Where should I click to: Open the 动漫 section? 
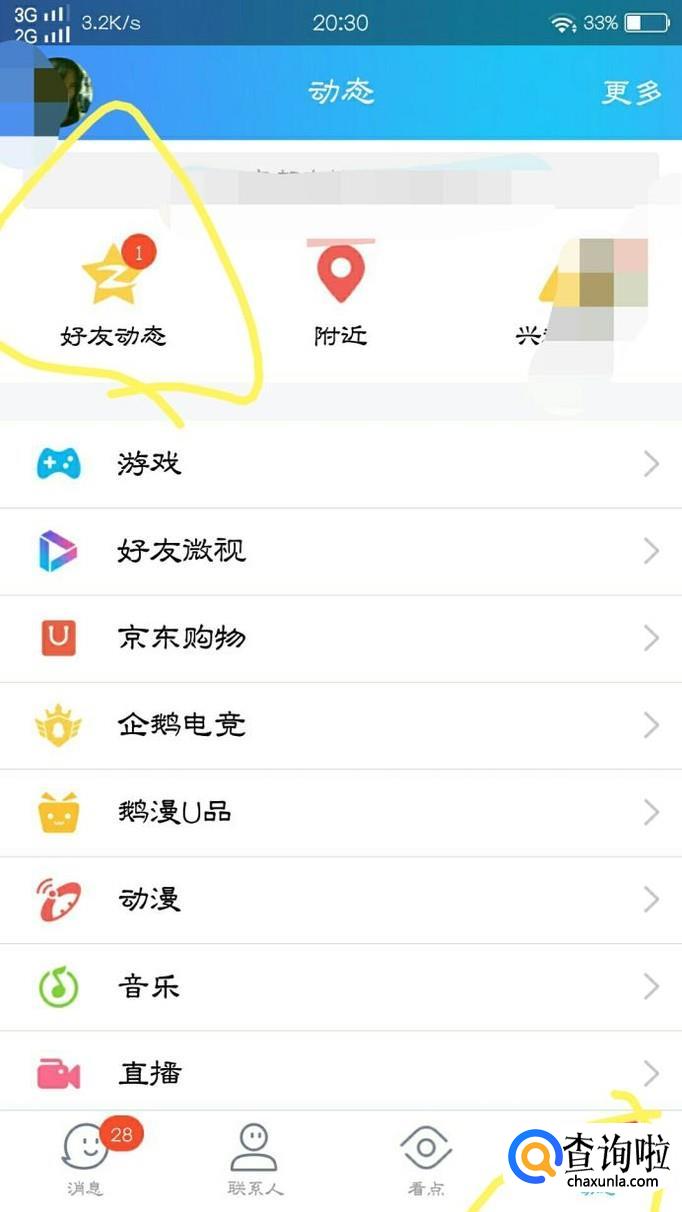click(x=340, y=899)
